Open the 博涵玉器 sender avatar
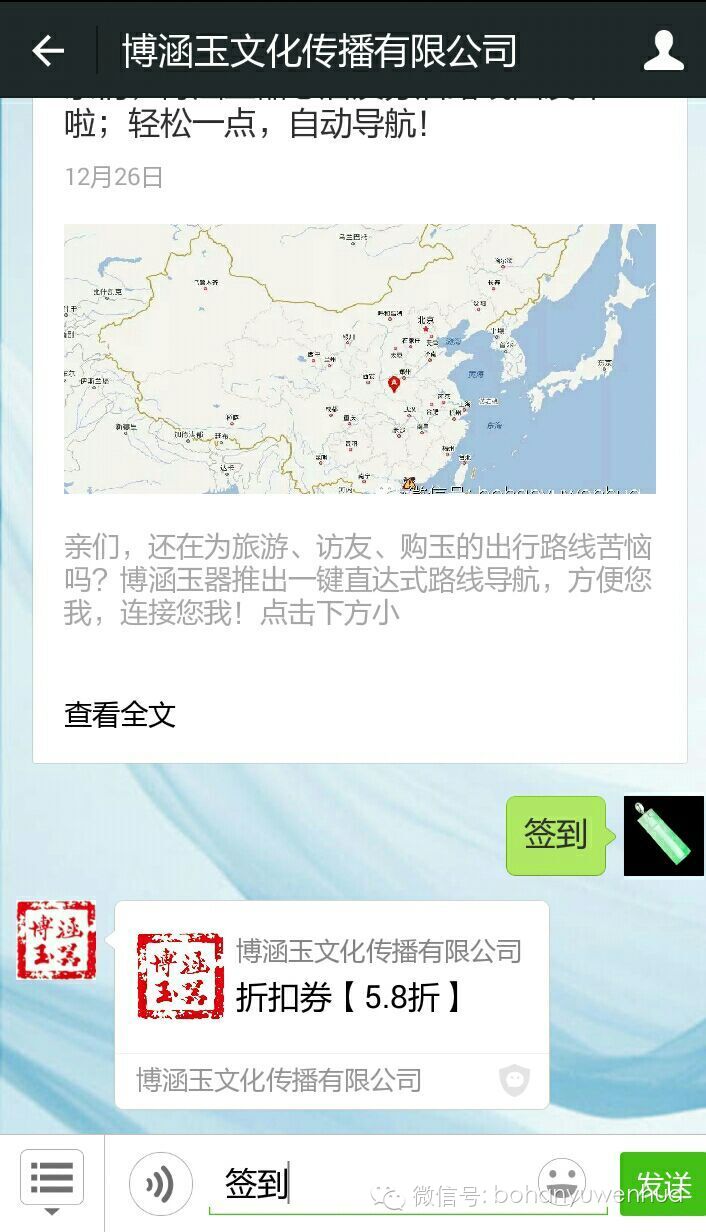The image size is (706, 1232). tap(56, 940)
